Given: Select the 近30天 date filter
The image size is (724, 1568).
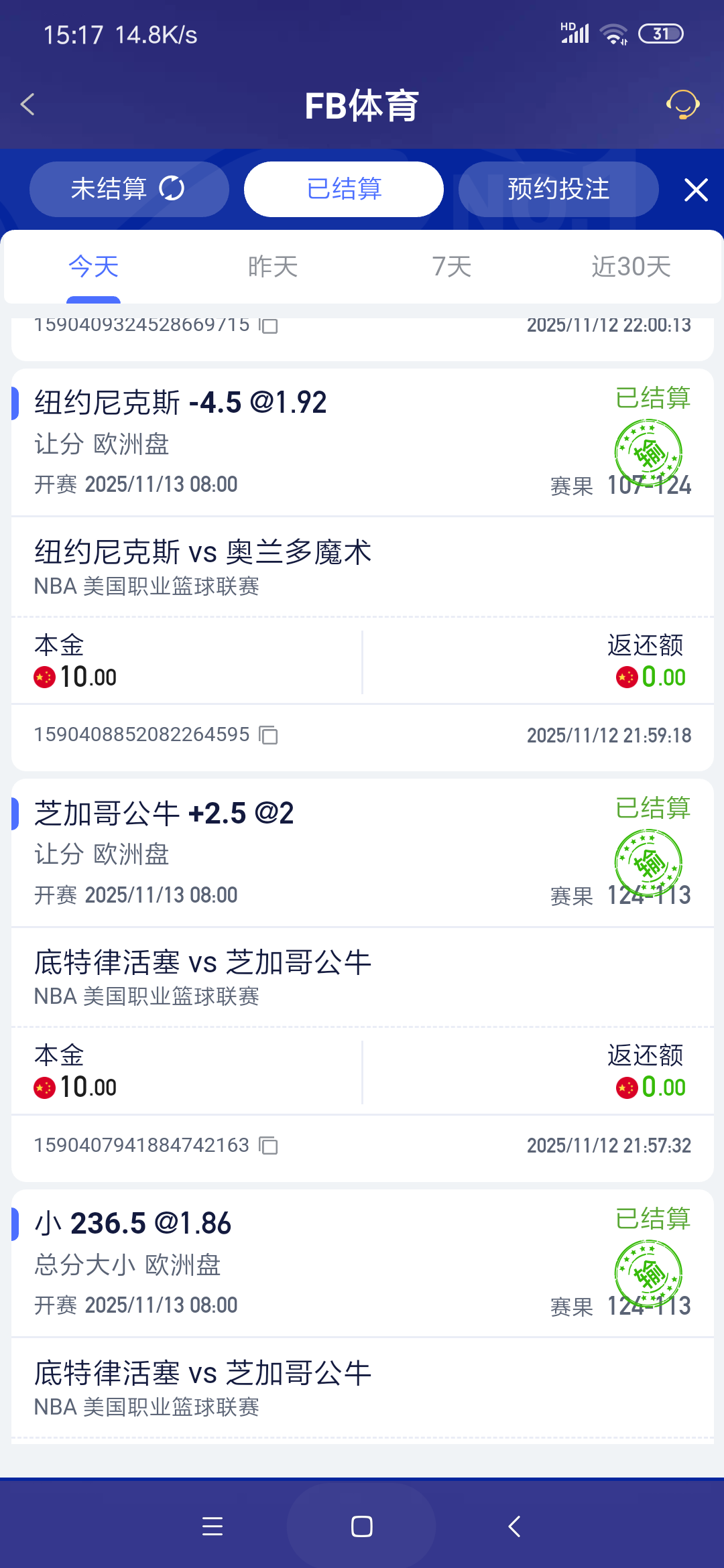Looking at the screenshot, I should click(x=629, y=266).
